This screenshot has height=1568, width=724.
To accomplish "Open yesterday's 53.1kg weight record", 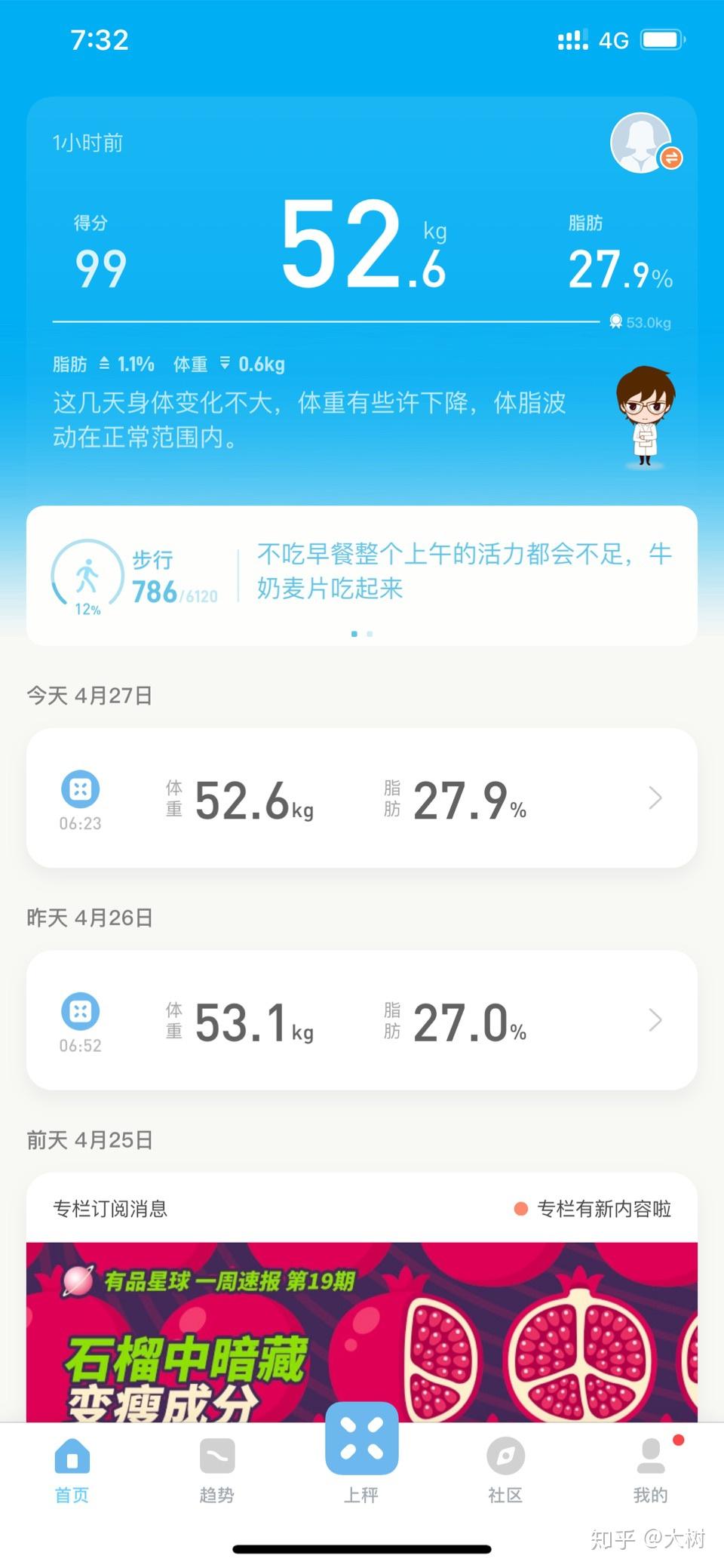I will coord(362,1020).
